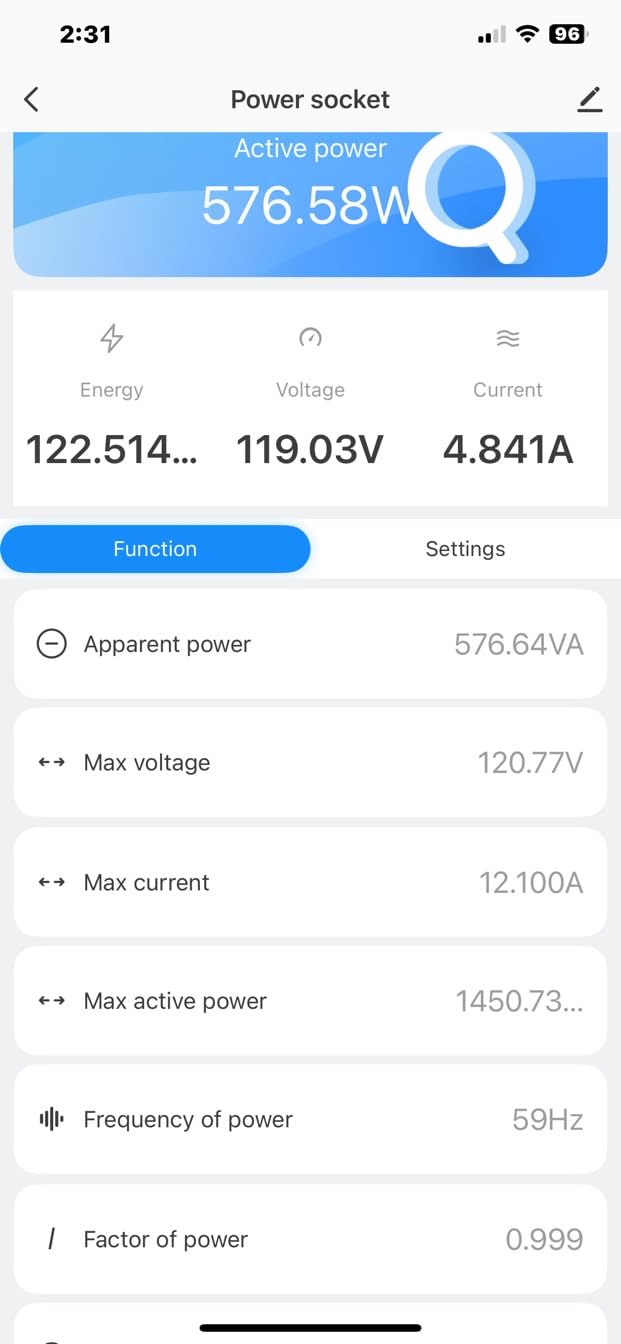Image resolution: width=621 pixels, height=1344 pixels.
Task: Tap the edit pencil icon
Action: pyautogui.click(x=590, y=99)
